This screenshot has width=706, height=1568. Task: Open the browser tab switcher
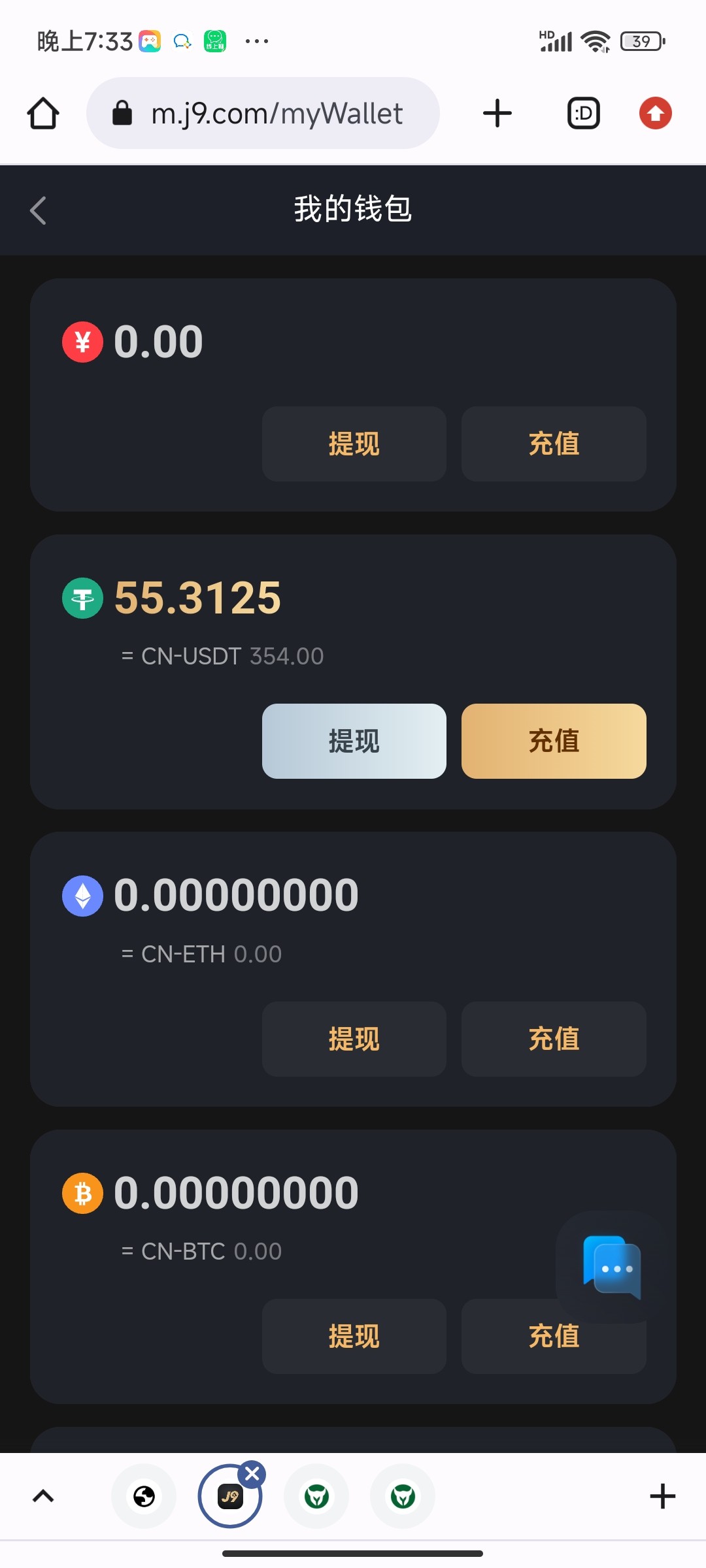(583, 114)
